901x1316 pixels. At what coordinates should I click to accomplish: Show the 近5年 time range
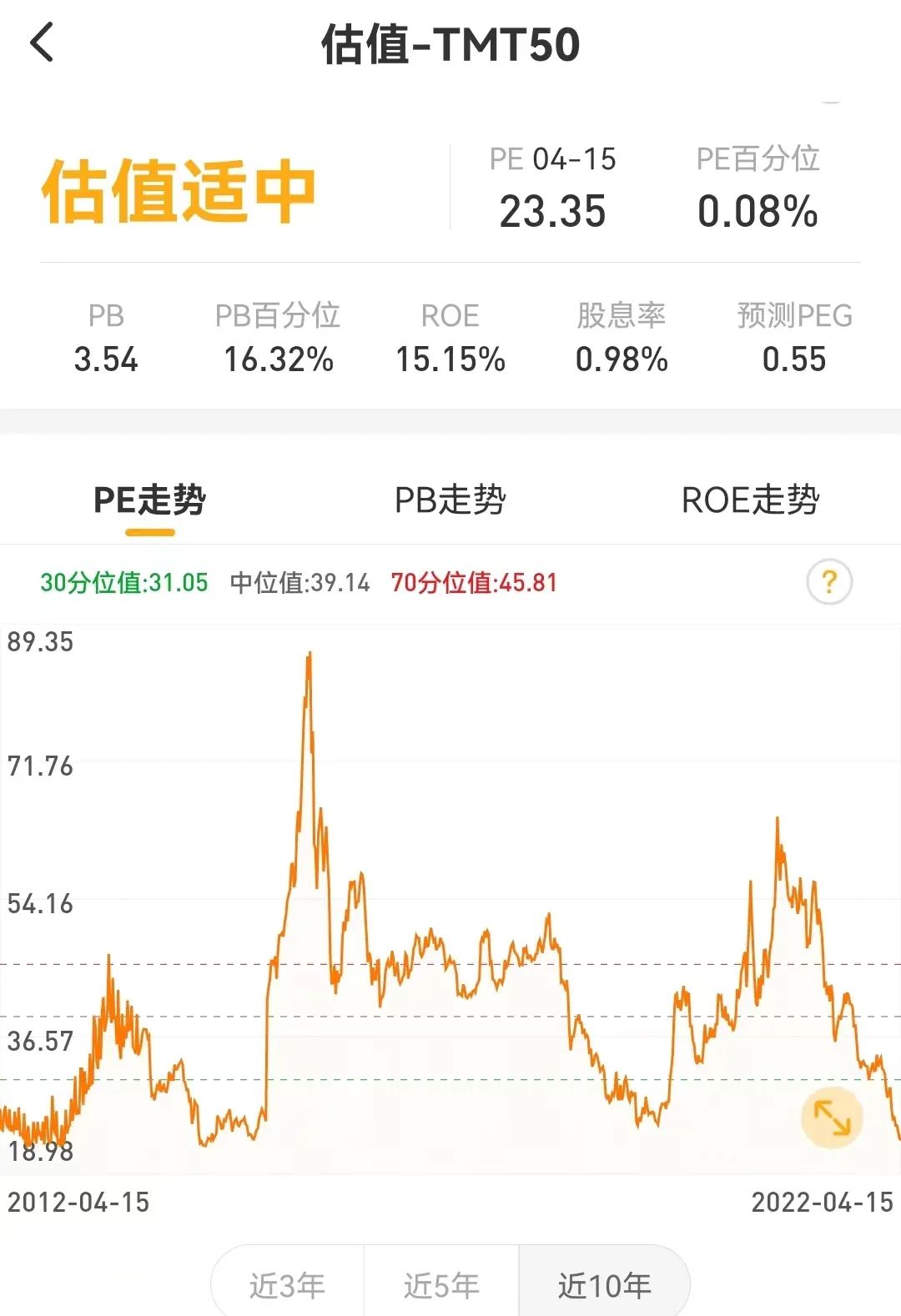click(441, 1284)
